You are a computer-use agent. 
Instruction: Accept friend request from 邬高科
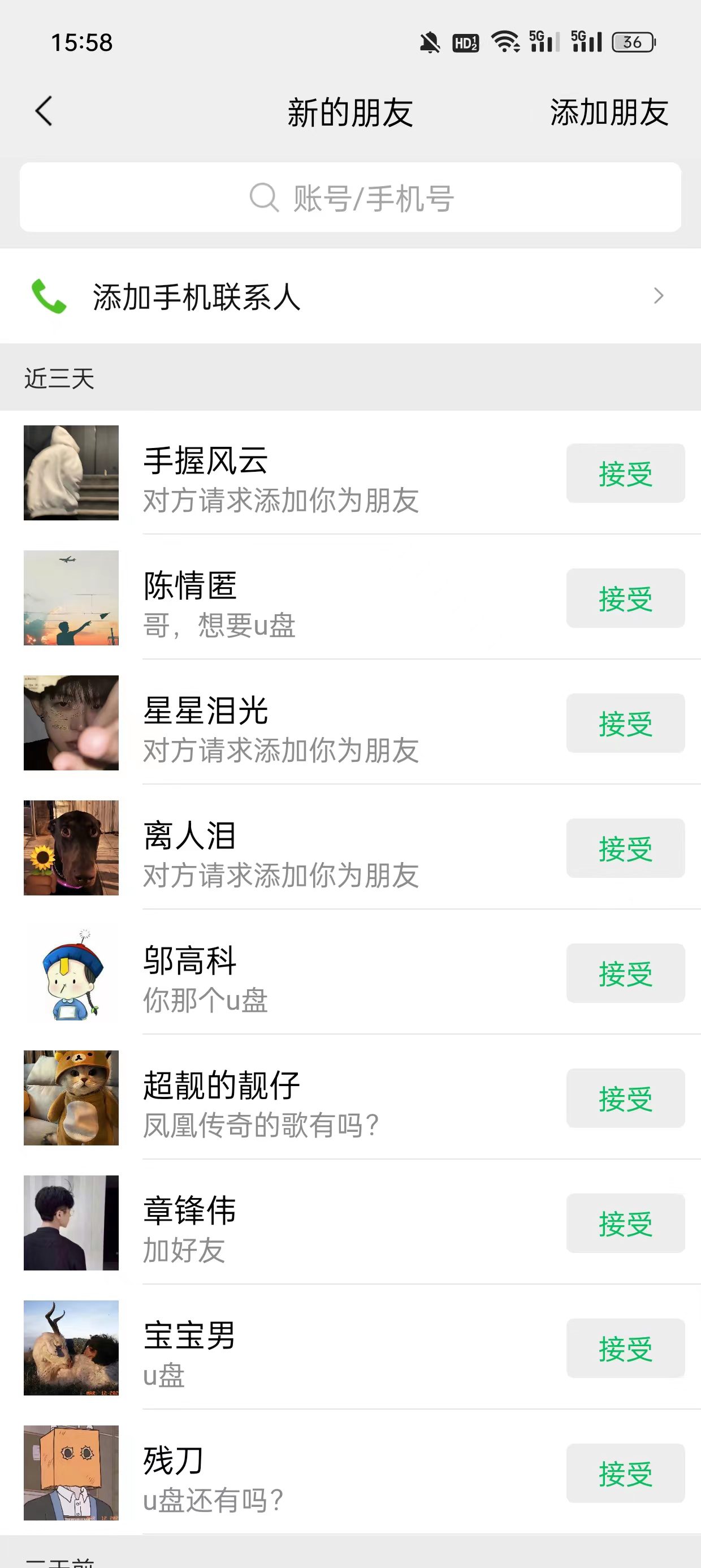click(x=625, y=973)
